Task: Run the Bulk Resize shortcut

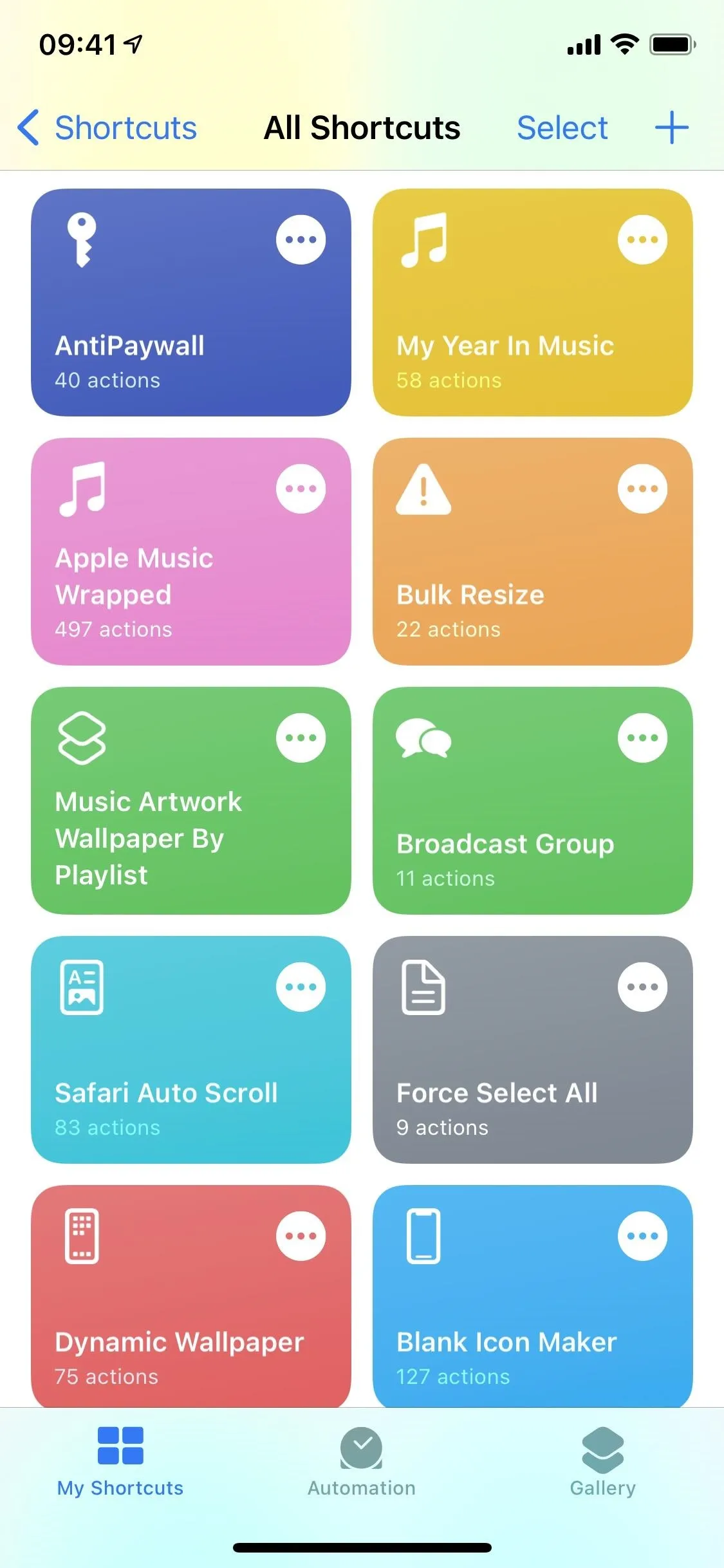Action: click(x=533, y=552)
